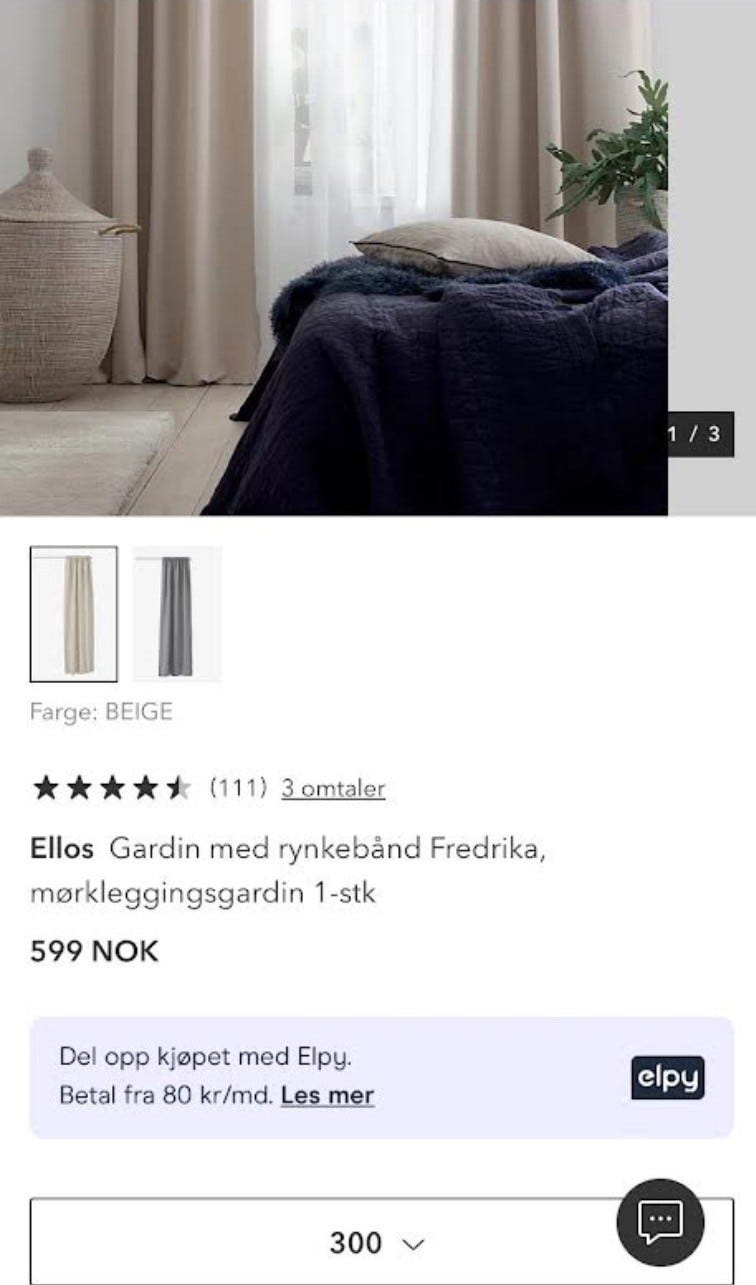Open the size selector showing 300
756x1285 pixels.
[378, 1243]
